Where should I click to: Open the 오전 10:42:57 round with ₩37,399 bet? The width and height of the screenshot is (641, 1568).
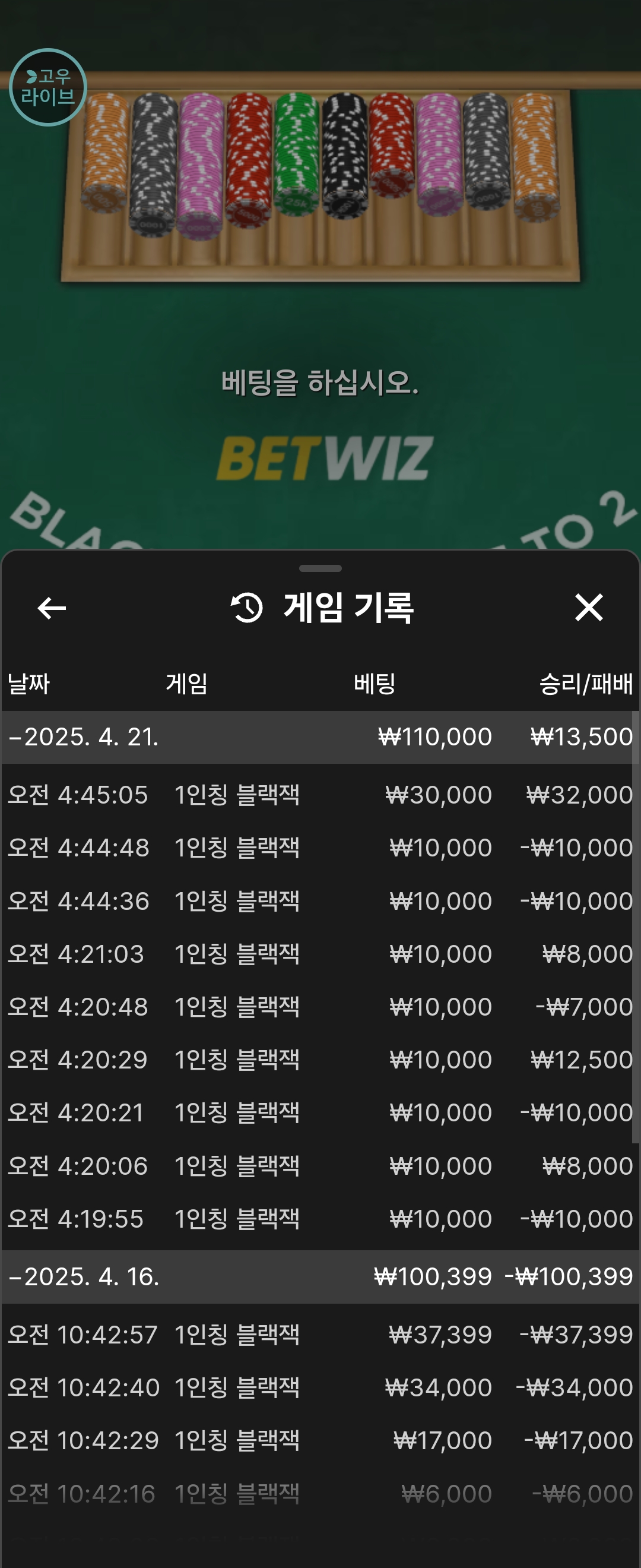(320, 1334)
